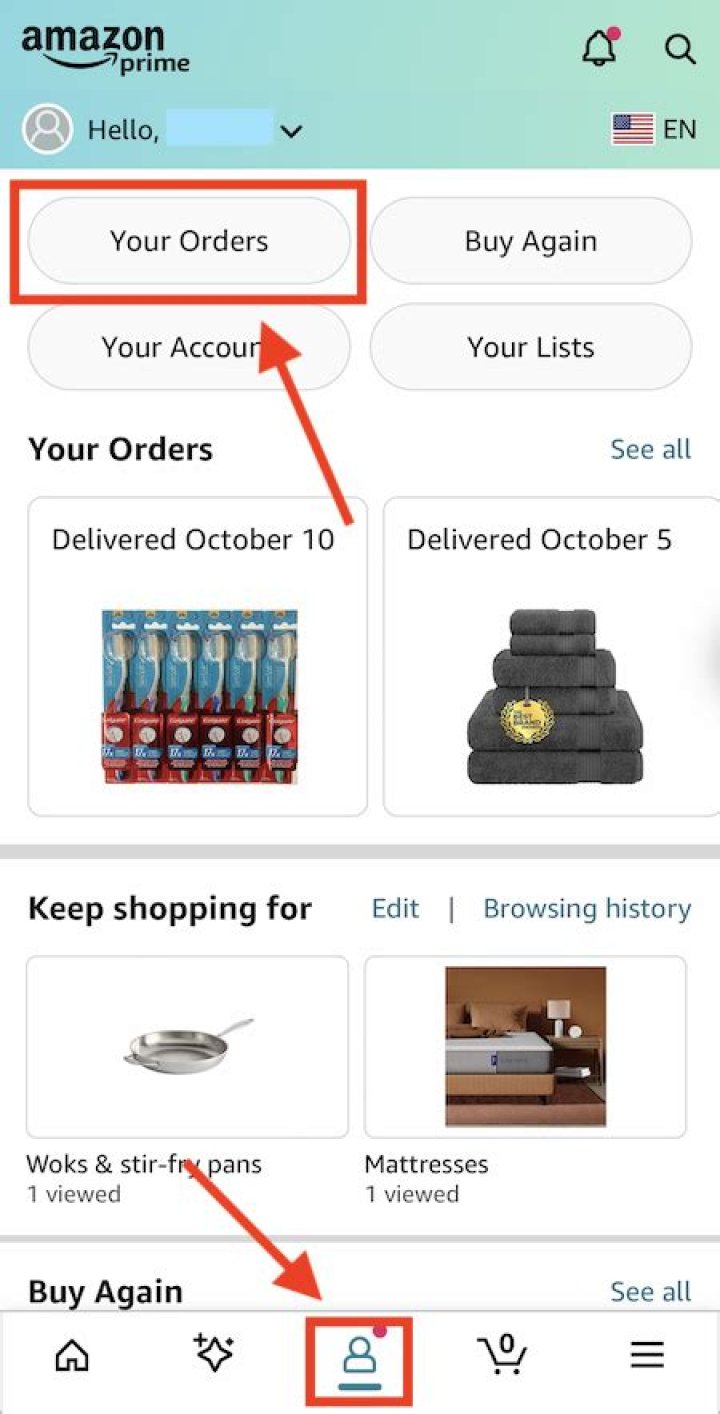The height and width of the screenshot is (1414, 720).
Task: Open the Your Orders button
Action: 189,241
